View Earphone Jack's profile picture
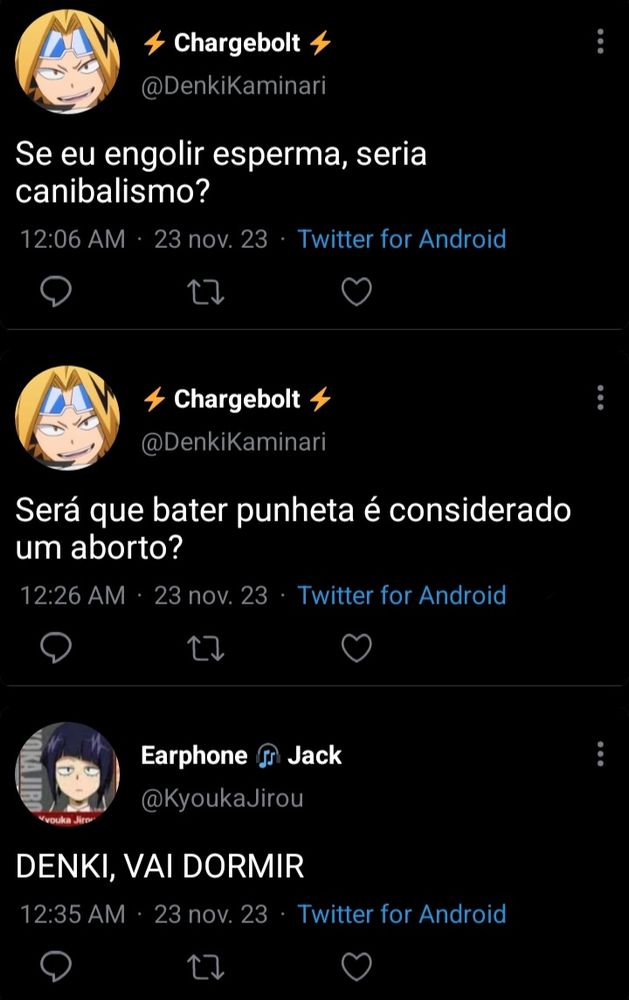This screenshot has width=629, height=1000. pyautogui.click(x=67, y=772)
